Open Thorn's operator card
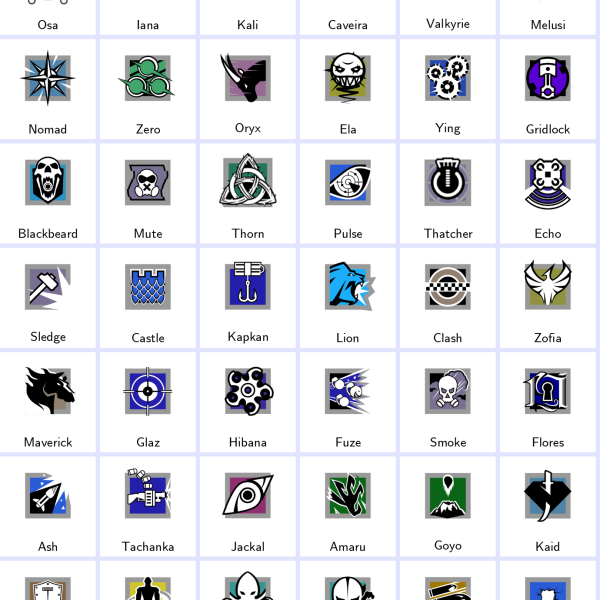 coord(248,192)
